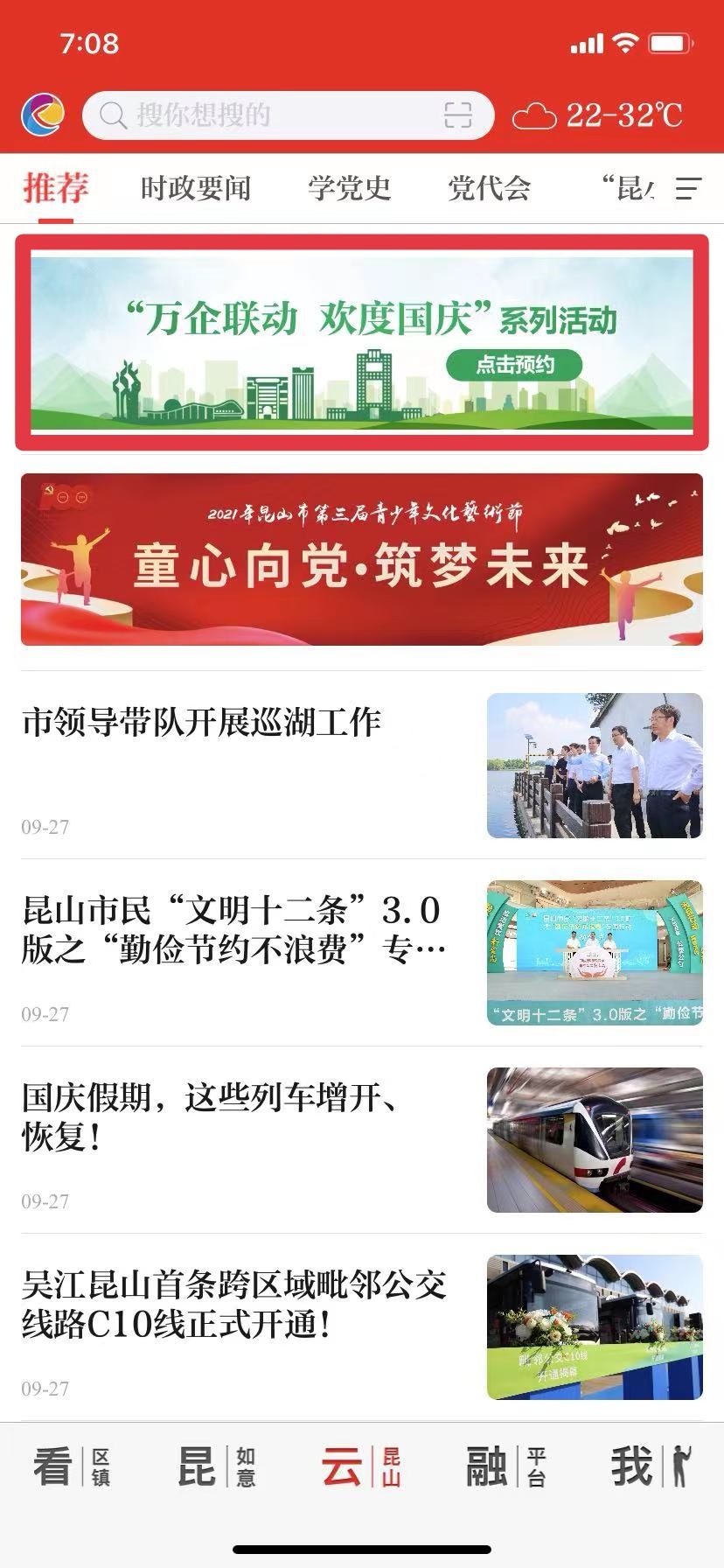Select 云昆山 bottom tab

tap(361, 1466)
